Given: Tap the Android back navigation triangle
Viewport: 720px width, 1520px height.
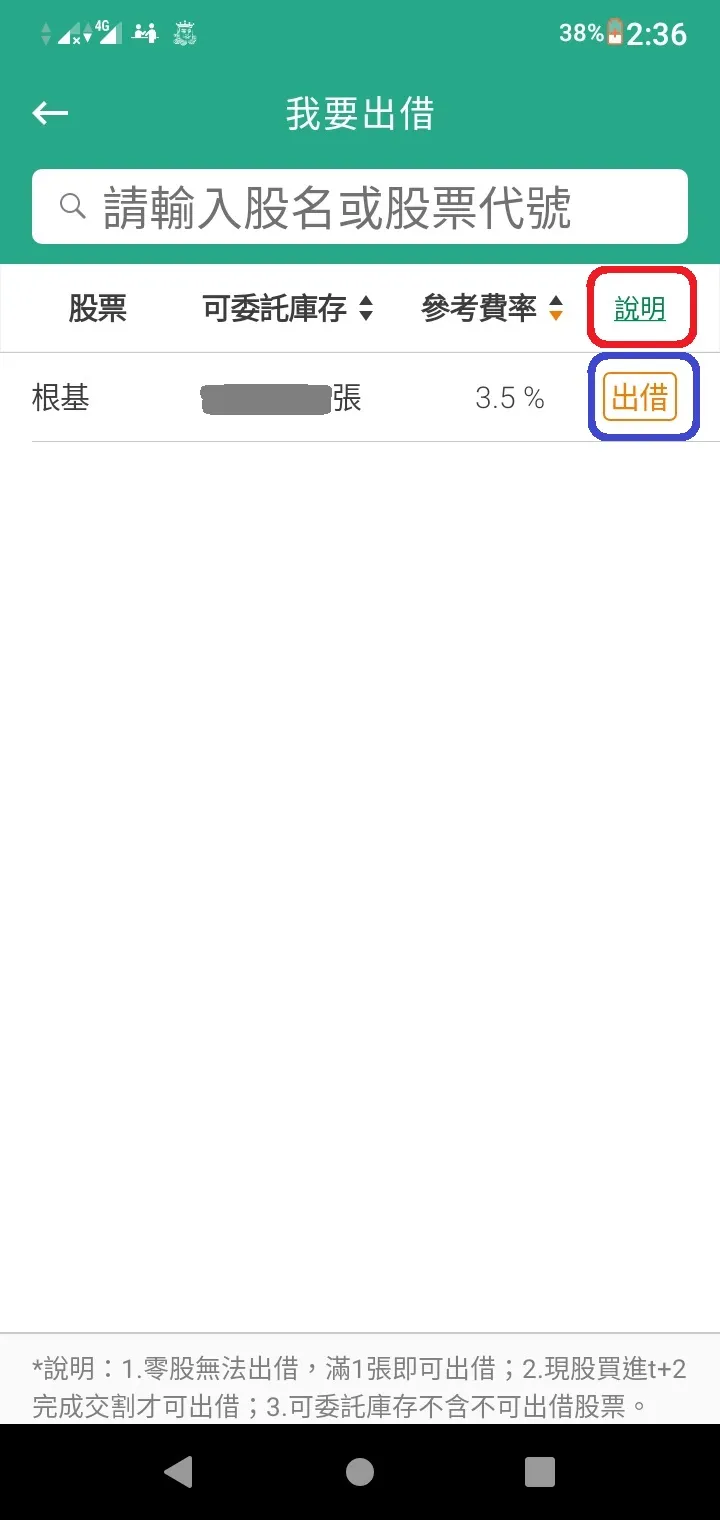Looking at the screenshot, I should [x=180, y=1472].
